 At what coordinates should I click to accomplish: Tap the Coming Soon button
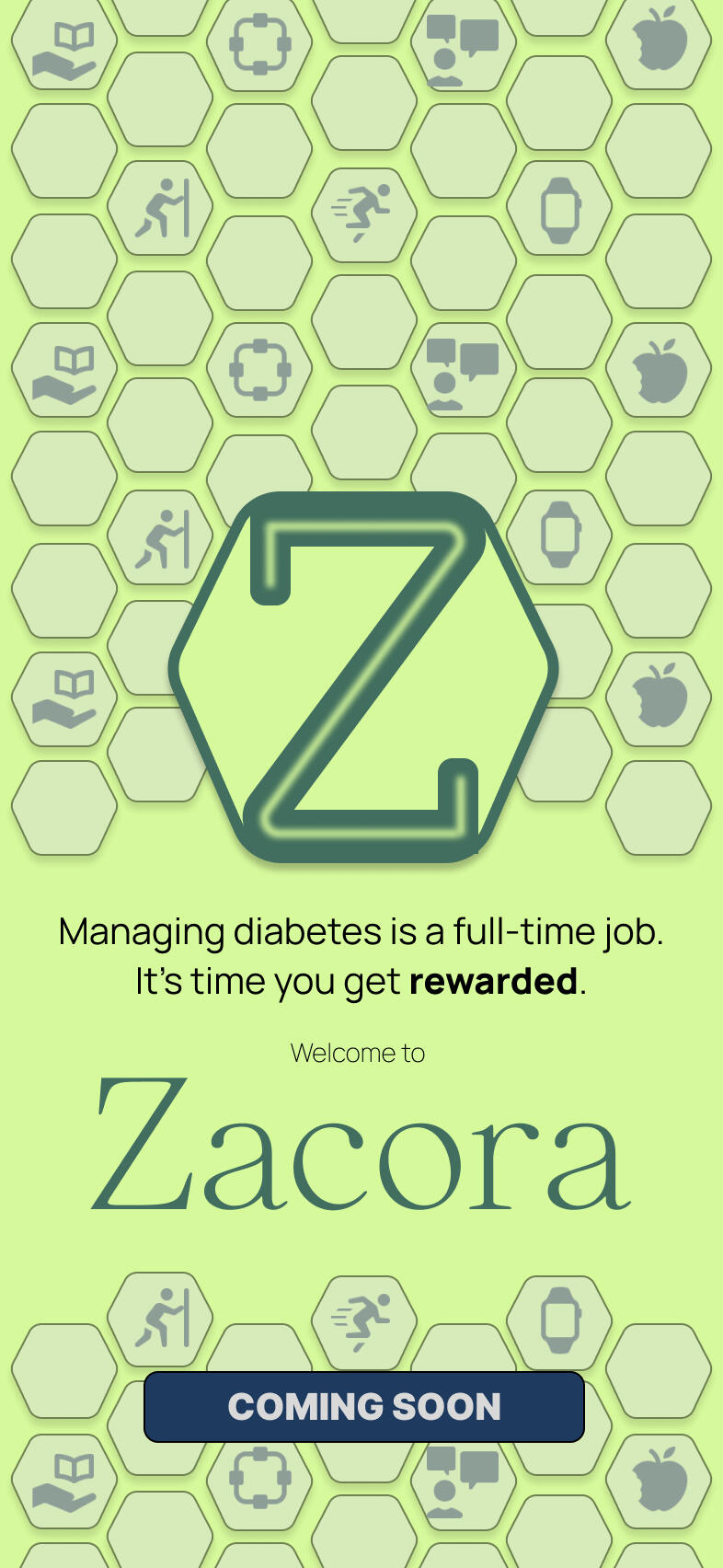(364, 1407)
